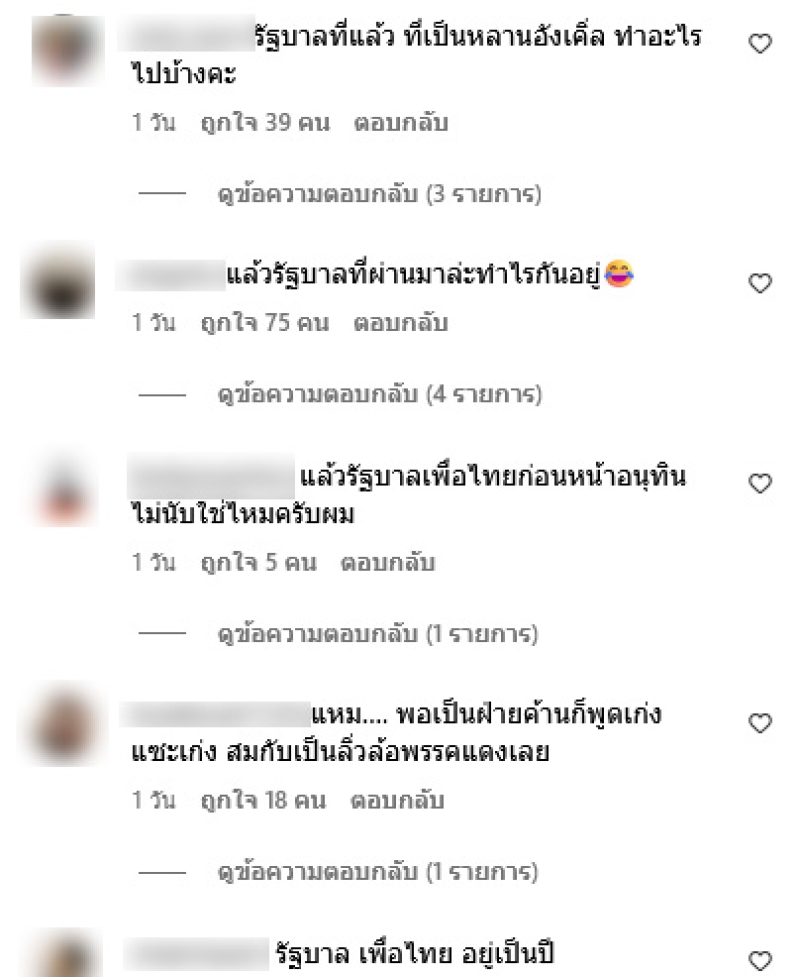The image size is (800, 977).
Task: Expand the 3 replies under first comment
Action: tap(380, 194)
